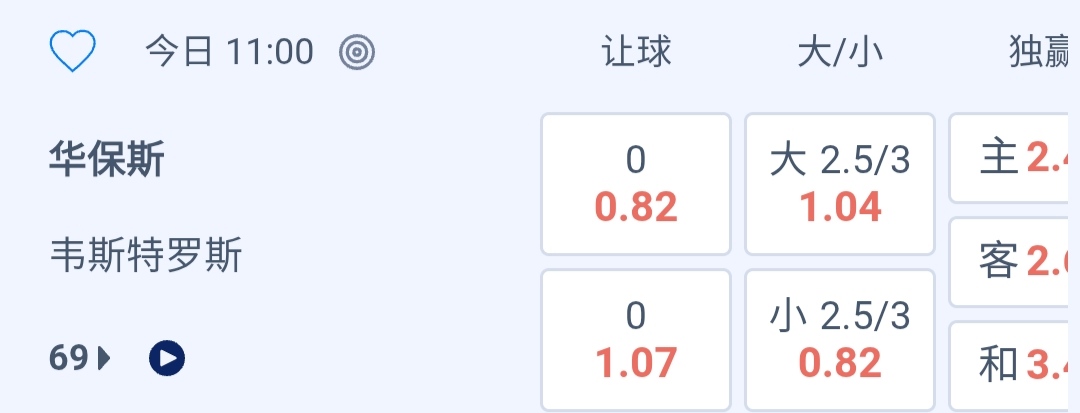1080x413 pixels.
Task: Select handicap 0 at odds 1.07
Action: pos(636,340)
